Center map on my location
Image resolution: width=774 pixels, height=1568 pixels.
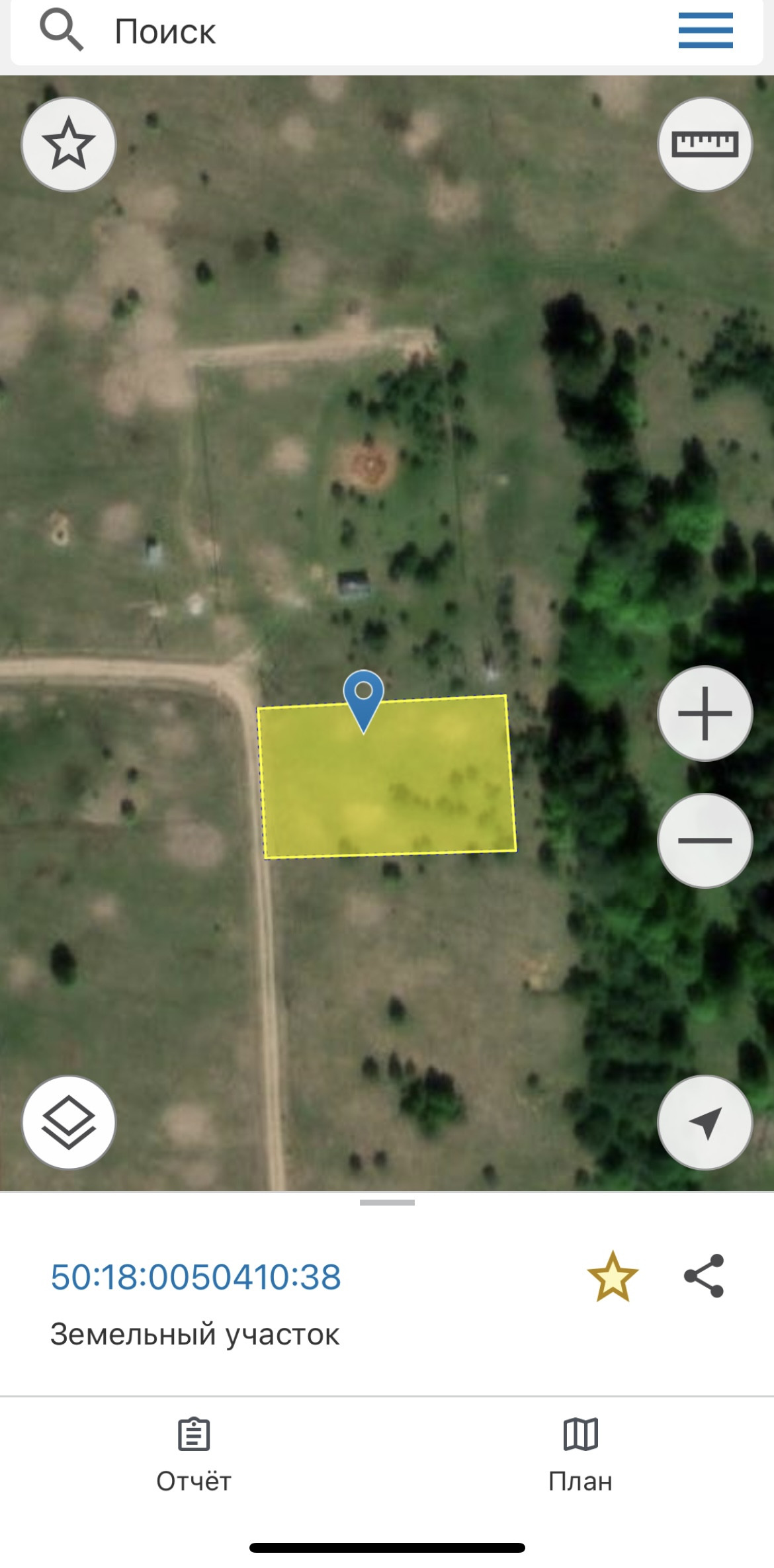(705, 1122)
